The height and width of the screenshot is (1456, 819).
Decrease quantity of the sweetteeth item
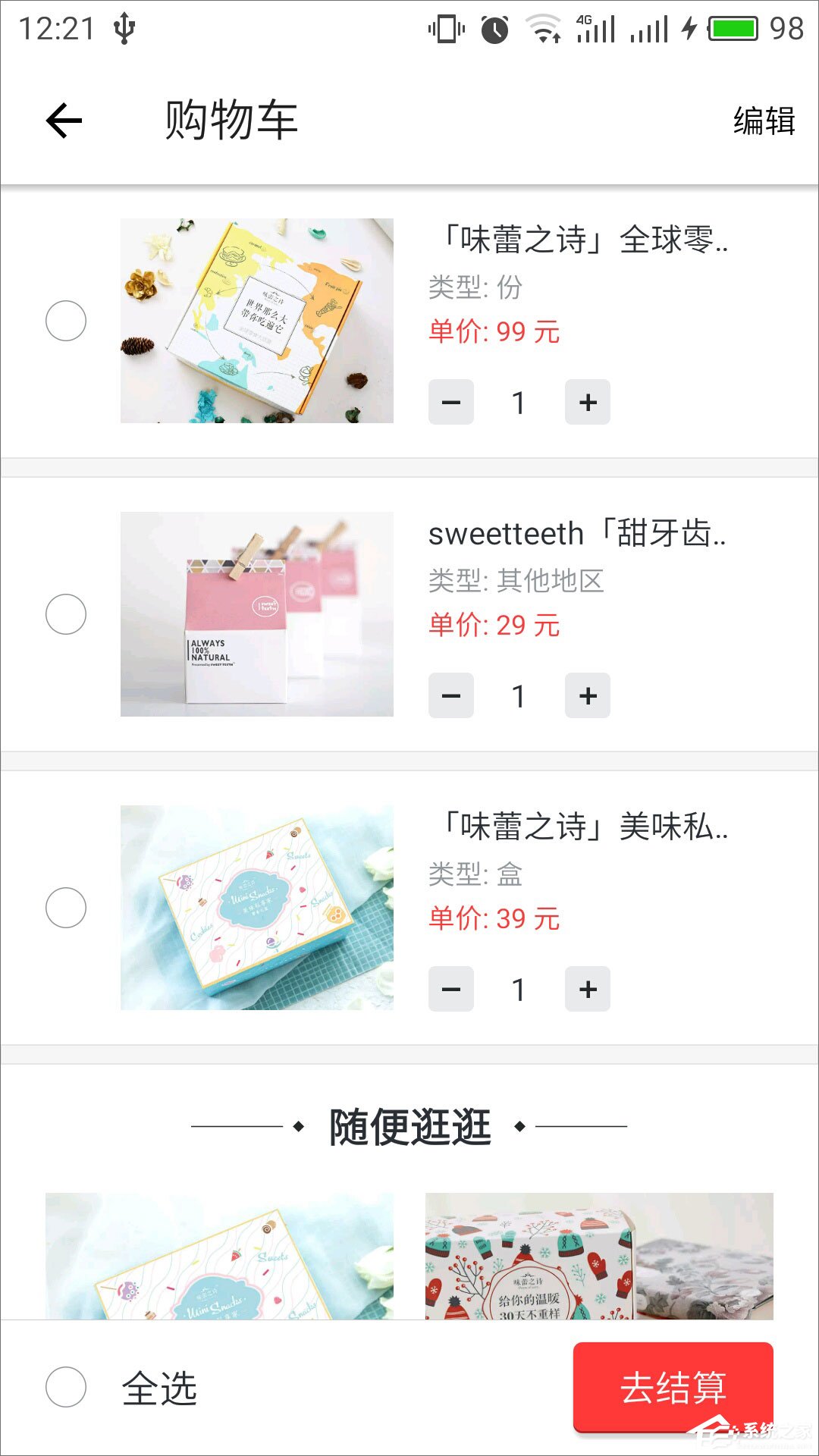click(x=451, y=695)
